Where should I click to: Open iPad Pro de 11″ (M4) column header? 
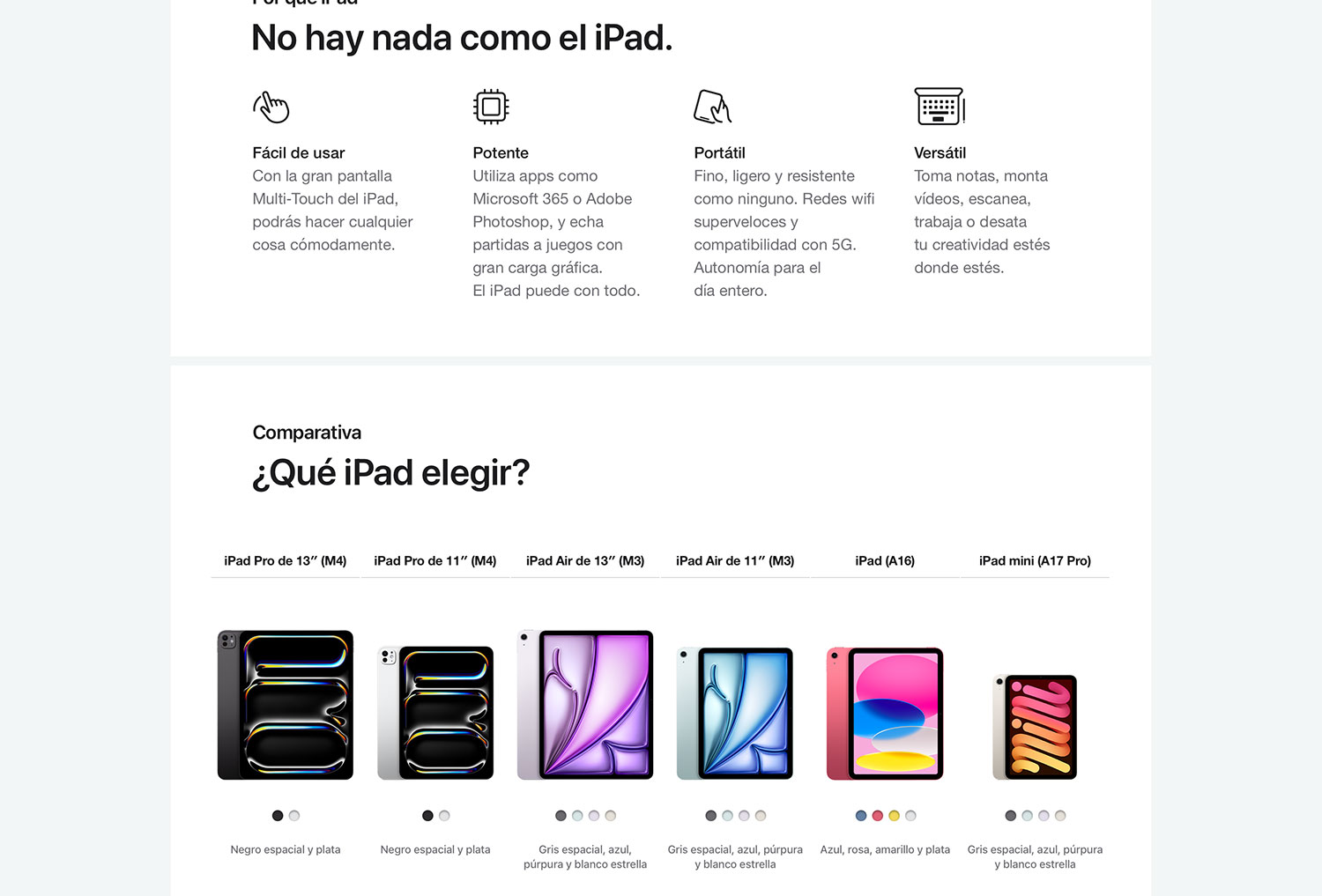point(434,561)
